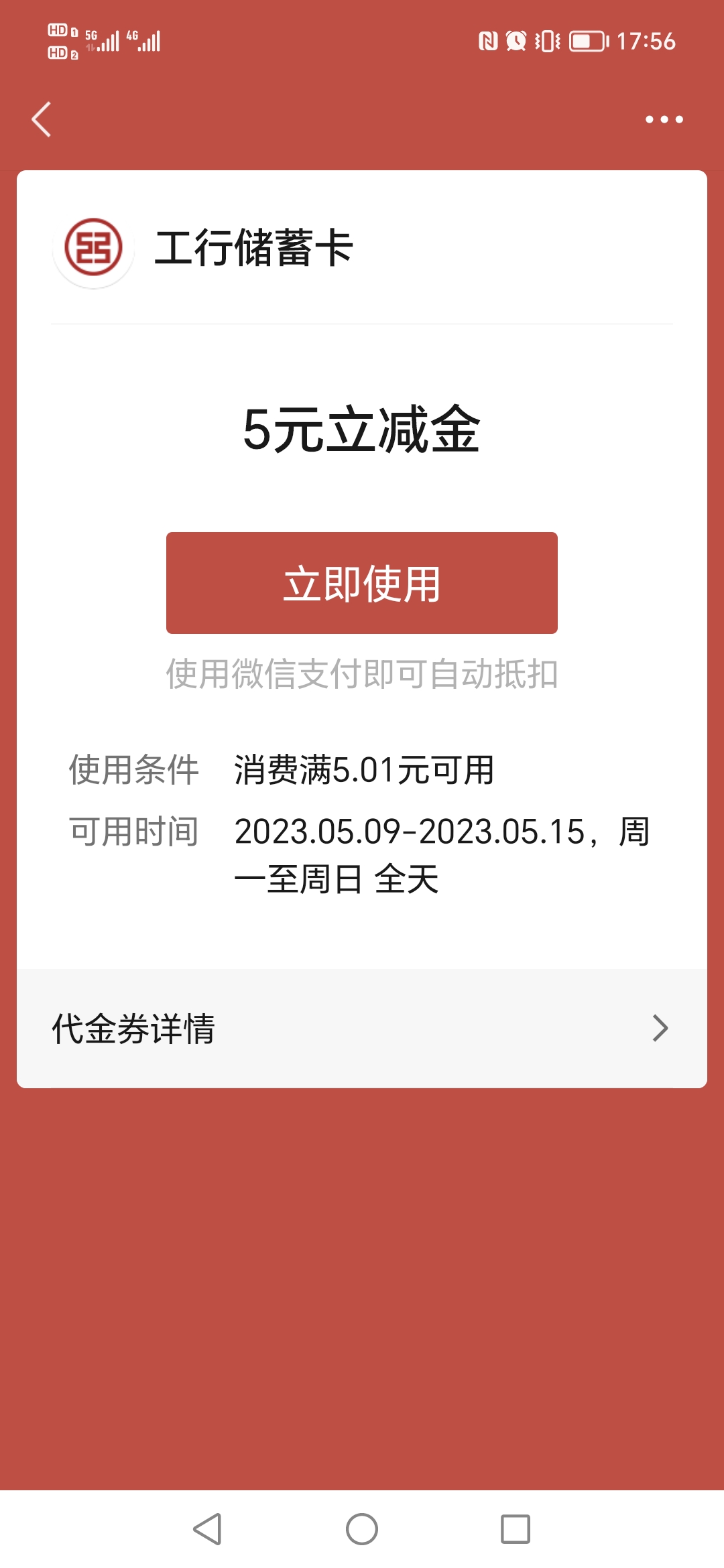Open the three-dot overflow menu

click(x=664, y=120)
